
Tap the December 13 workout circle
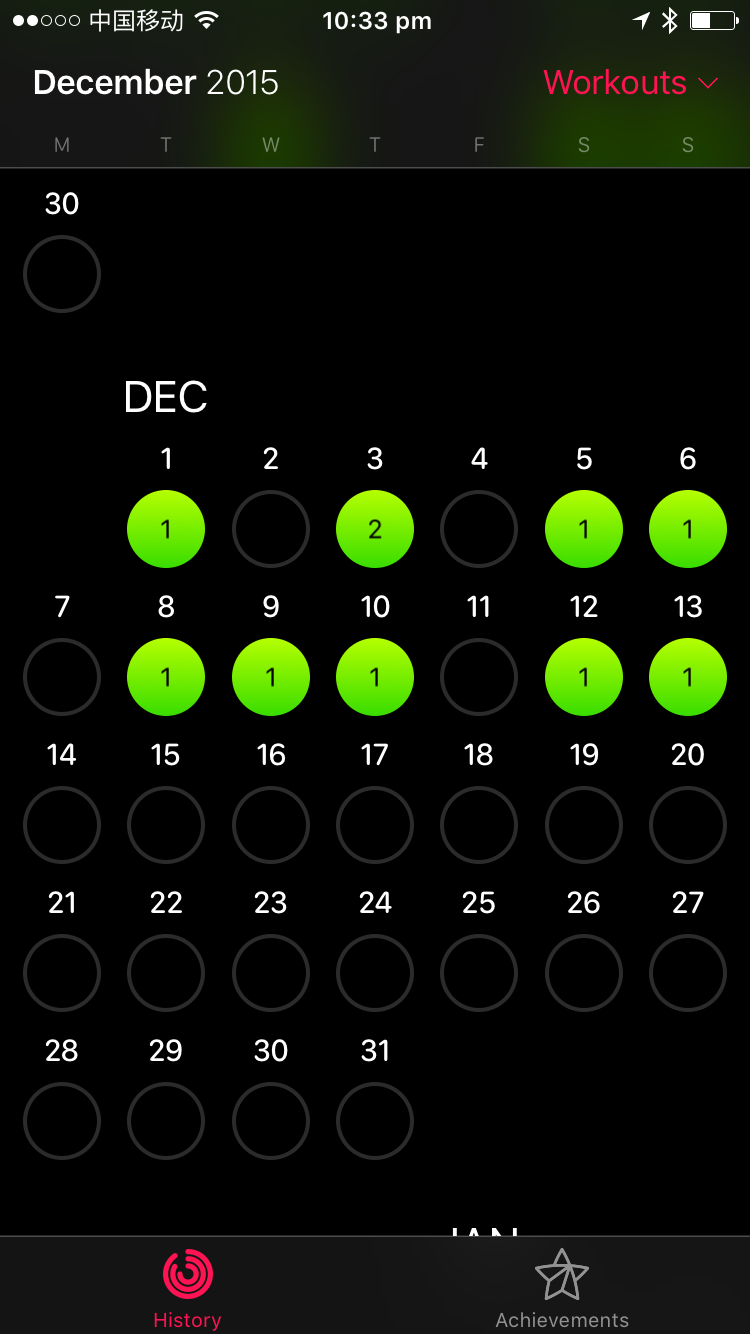click(688, 677)
